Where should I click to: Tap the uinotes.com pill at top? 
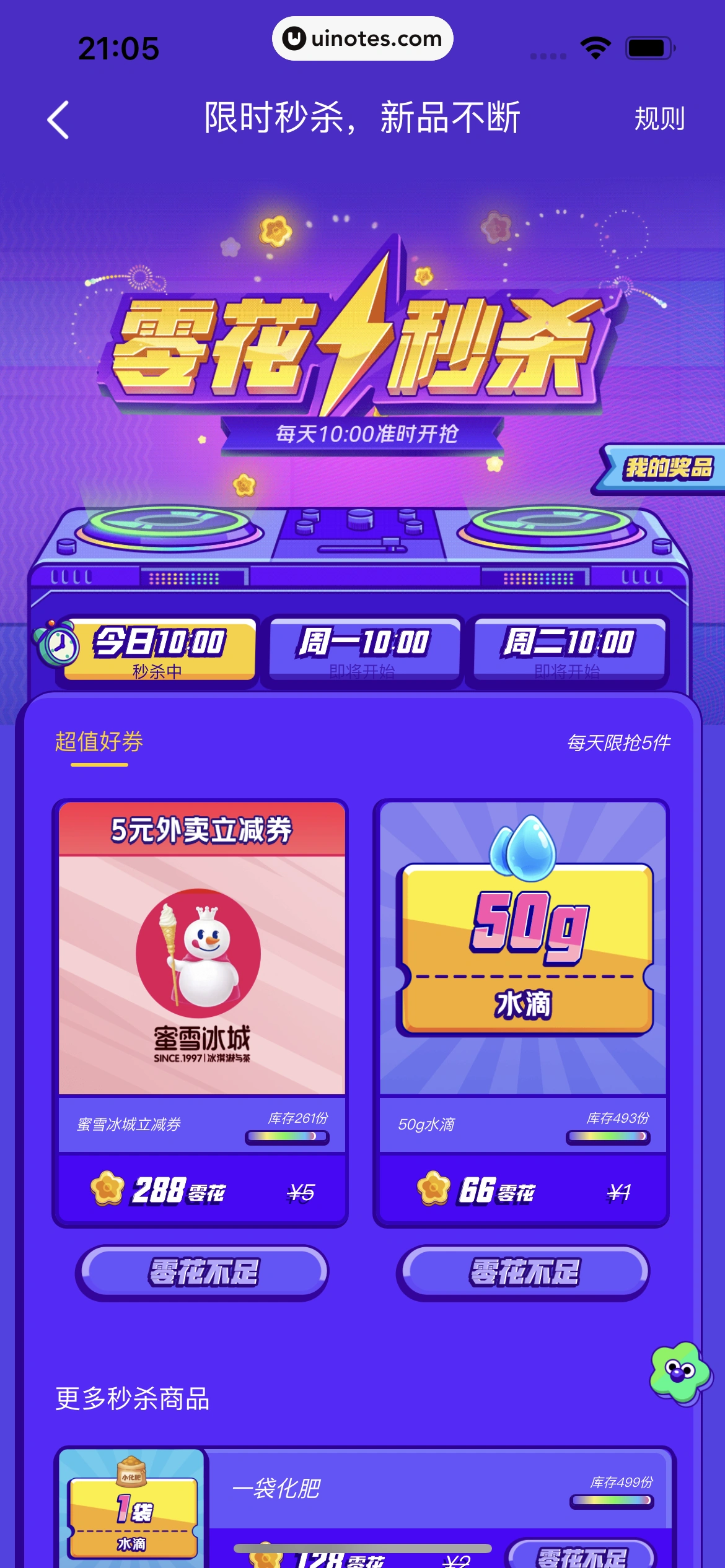(x=362, y=39)
